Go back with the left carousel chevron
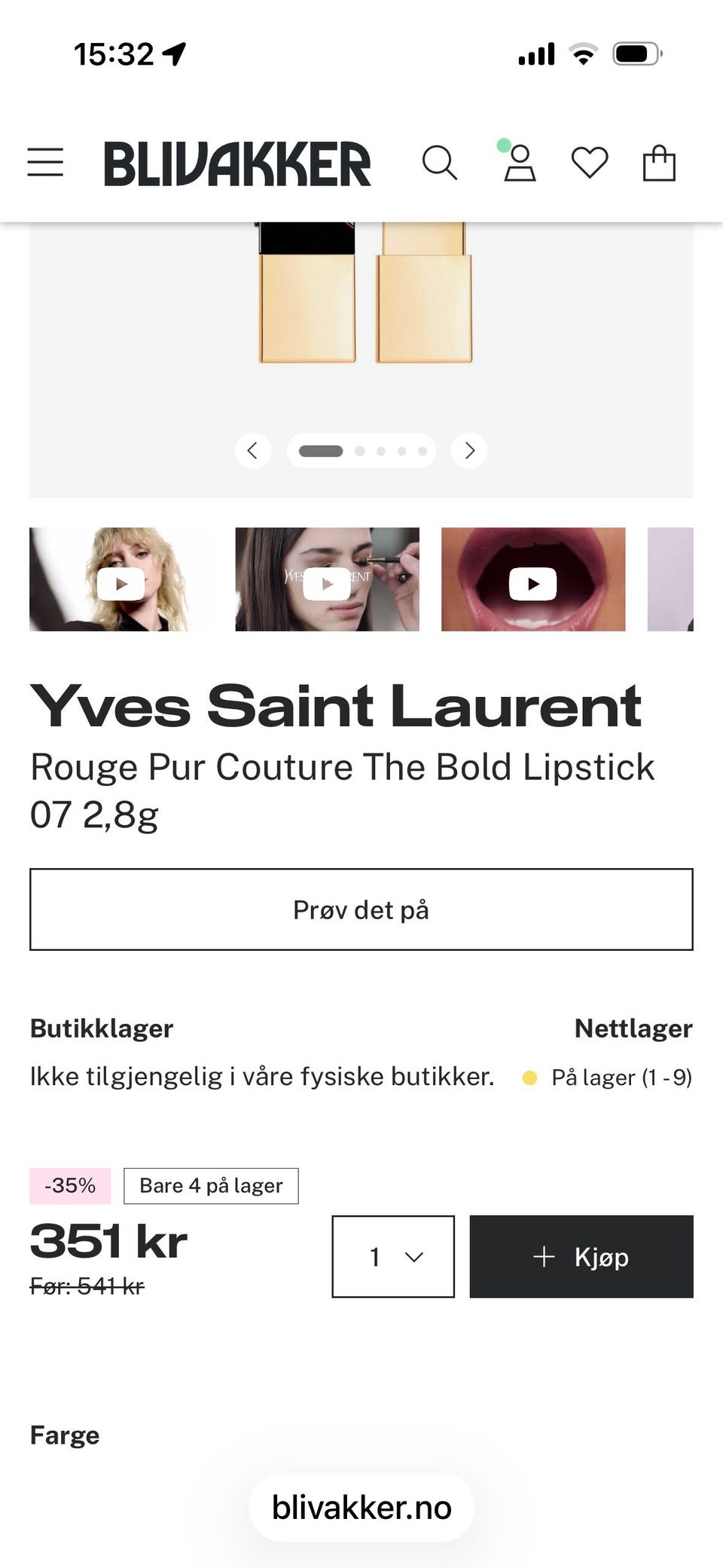 click(254, 450)
